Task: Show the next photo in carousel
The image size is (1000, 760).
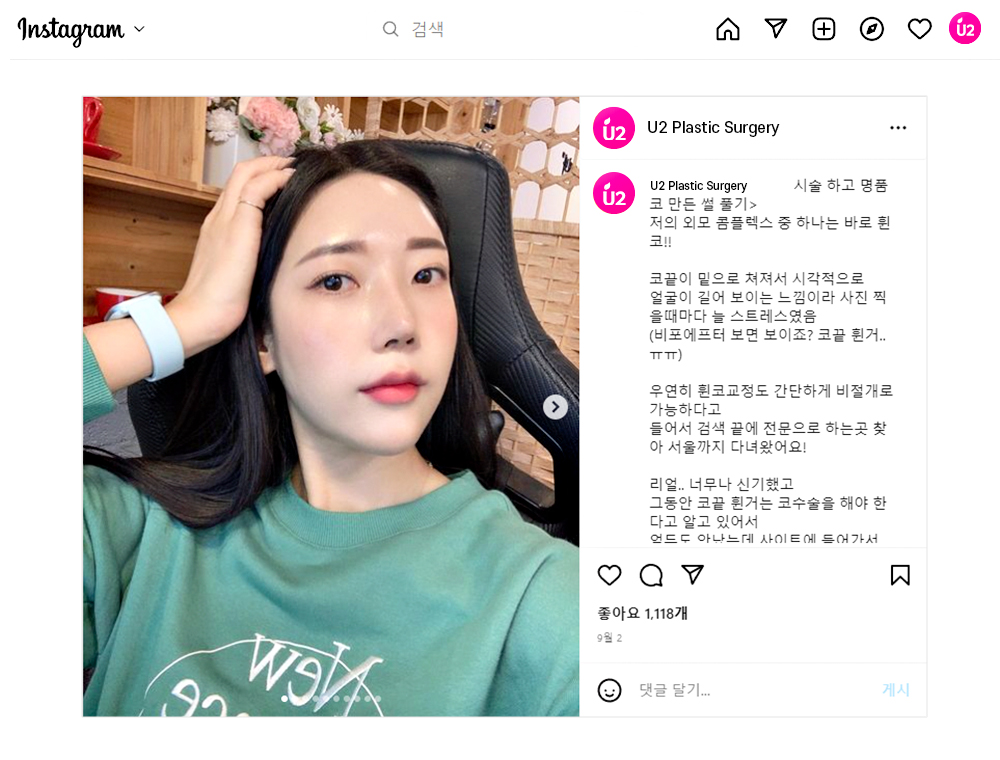Action: pos(555,407)
